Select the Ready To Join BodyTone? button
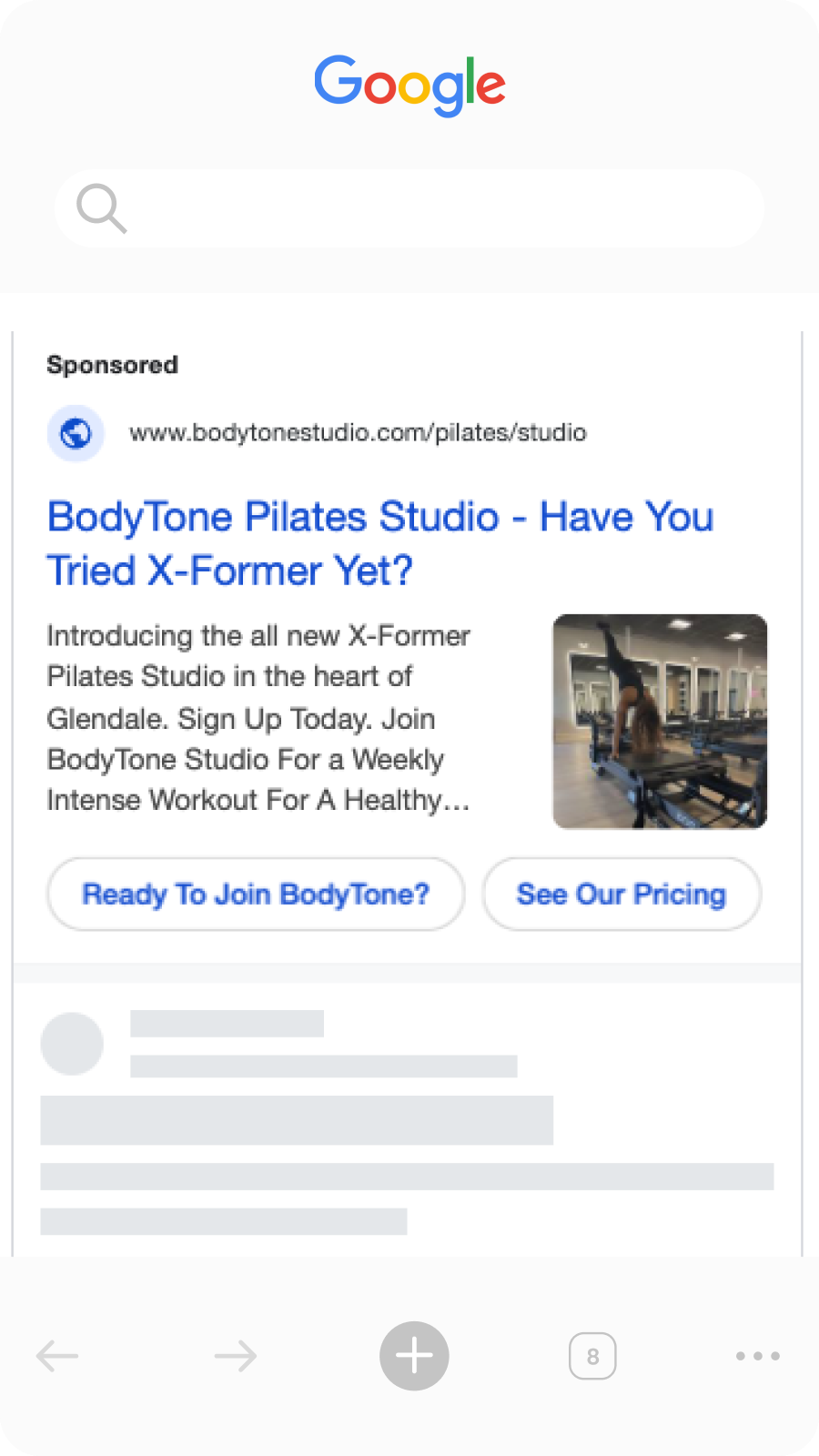 tap(256, 895)
